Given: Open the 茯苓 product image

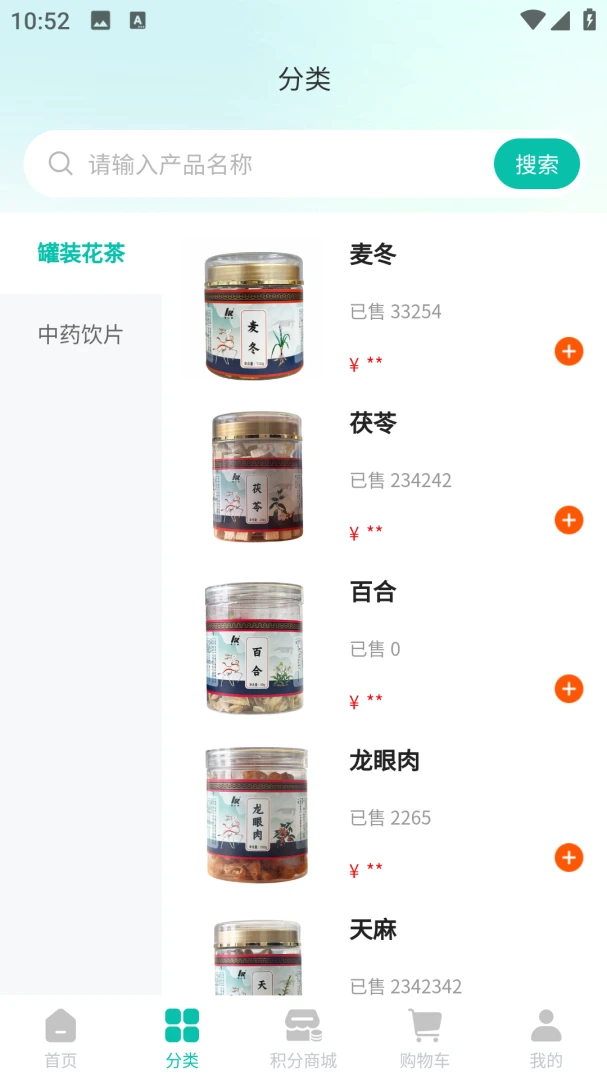Looking at the screenshot, I should pos(254,477).
